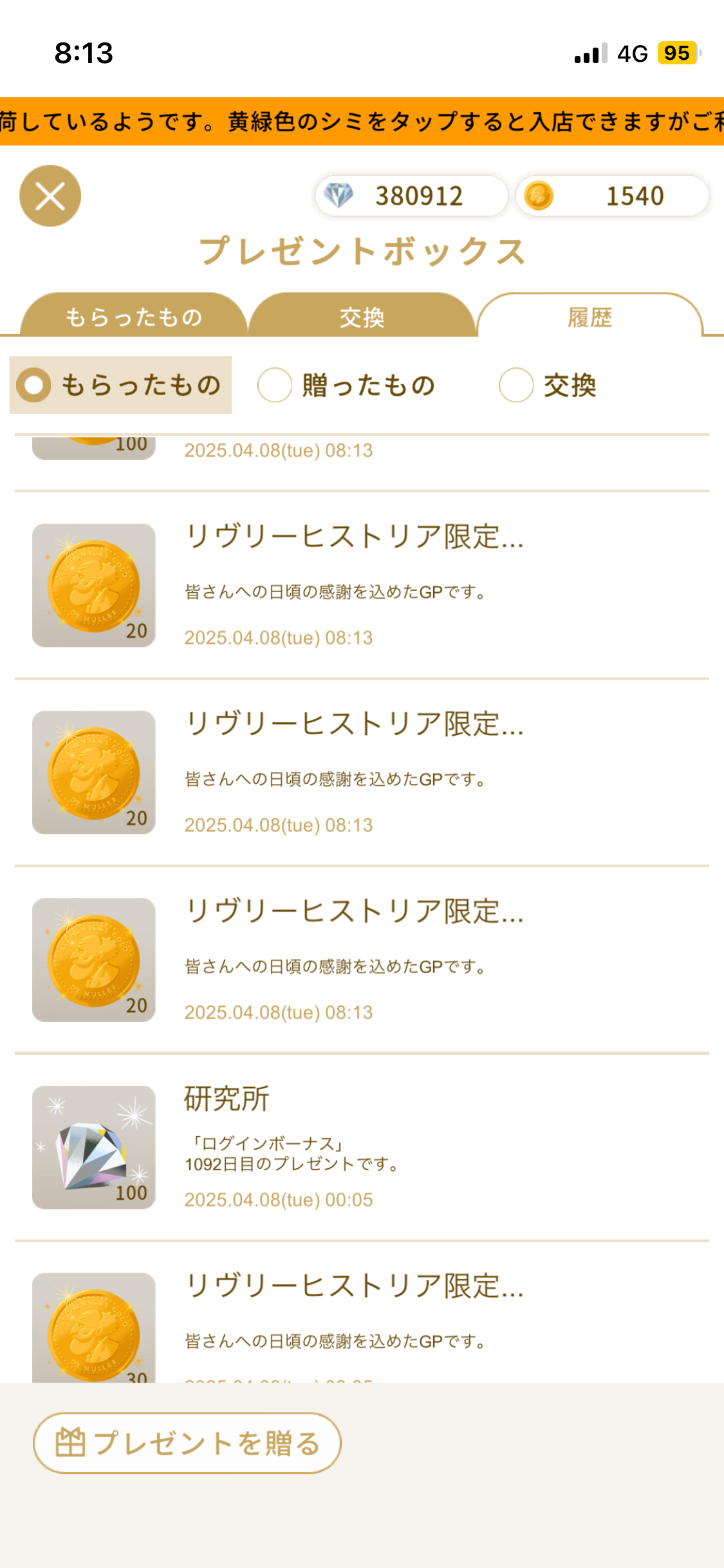The width and height of the screenshot is (724, 1568).
Task: Open the 研究所 login bonus entry
Action: pyautogui.click(x=360, y=1147)
